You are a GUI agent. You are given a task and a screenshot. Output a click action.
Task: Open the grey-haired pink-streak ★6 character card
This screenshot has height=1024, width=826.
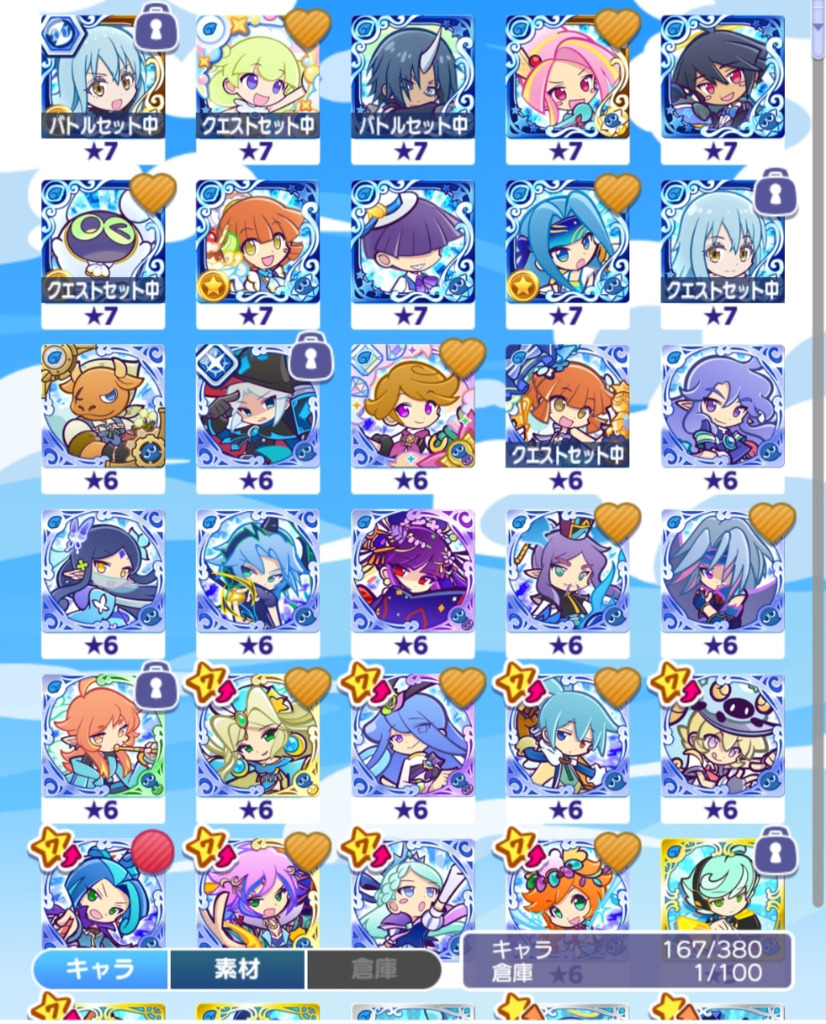coord(722,571)
